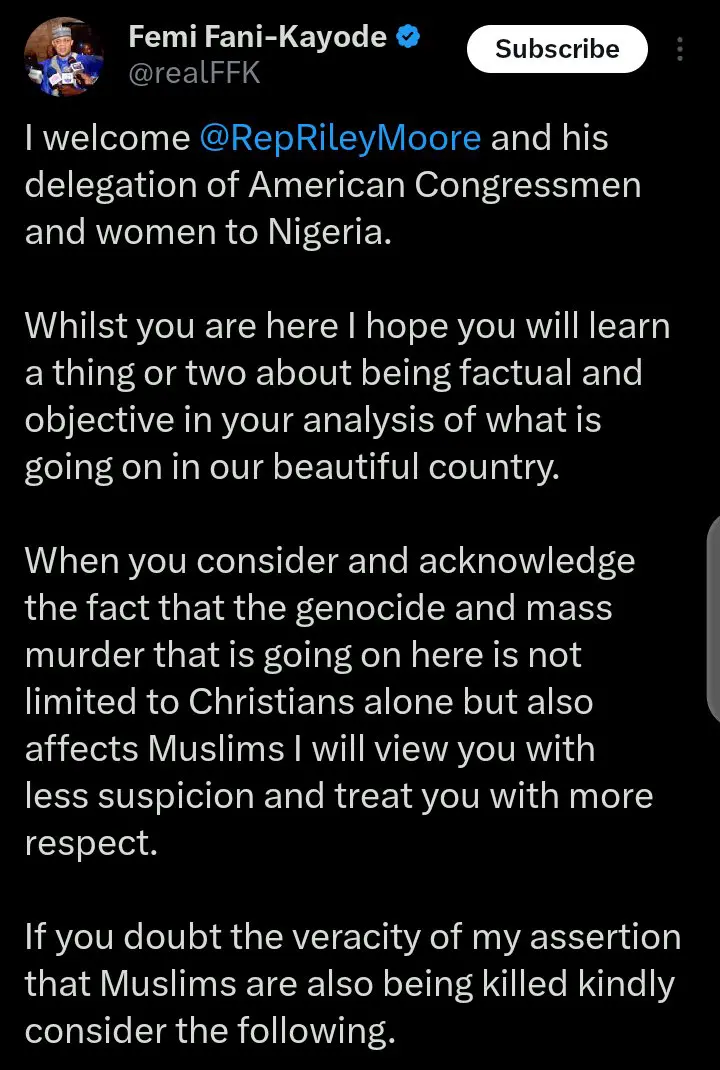
Task: Open the Femi Fani-Kayode profile name
Action: coord(259,37)
